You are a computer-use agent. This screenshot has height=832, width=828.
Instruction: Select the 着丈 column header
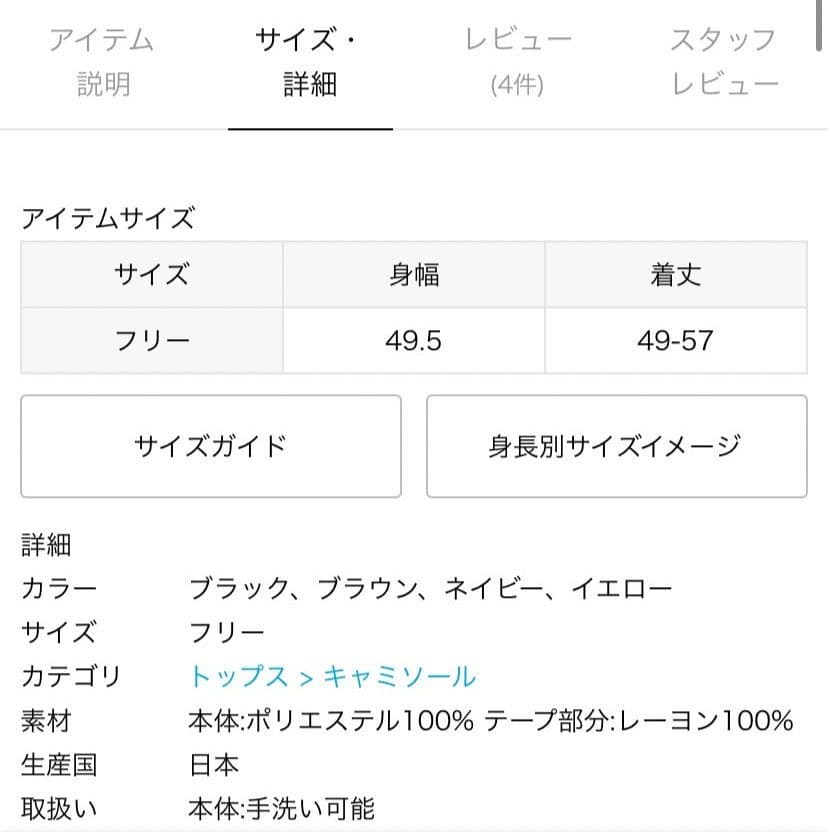point(676,275)
